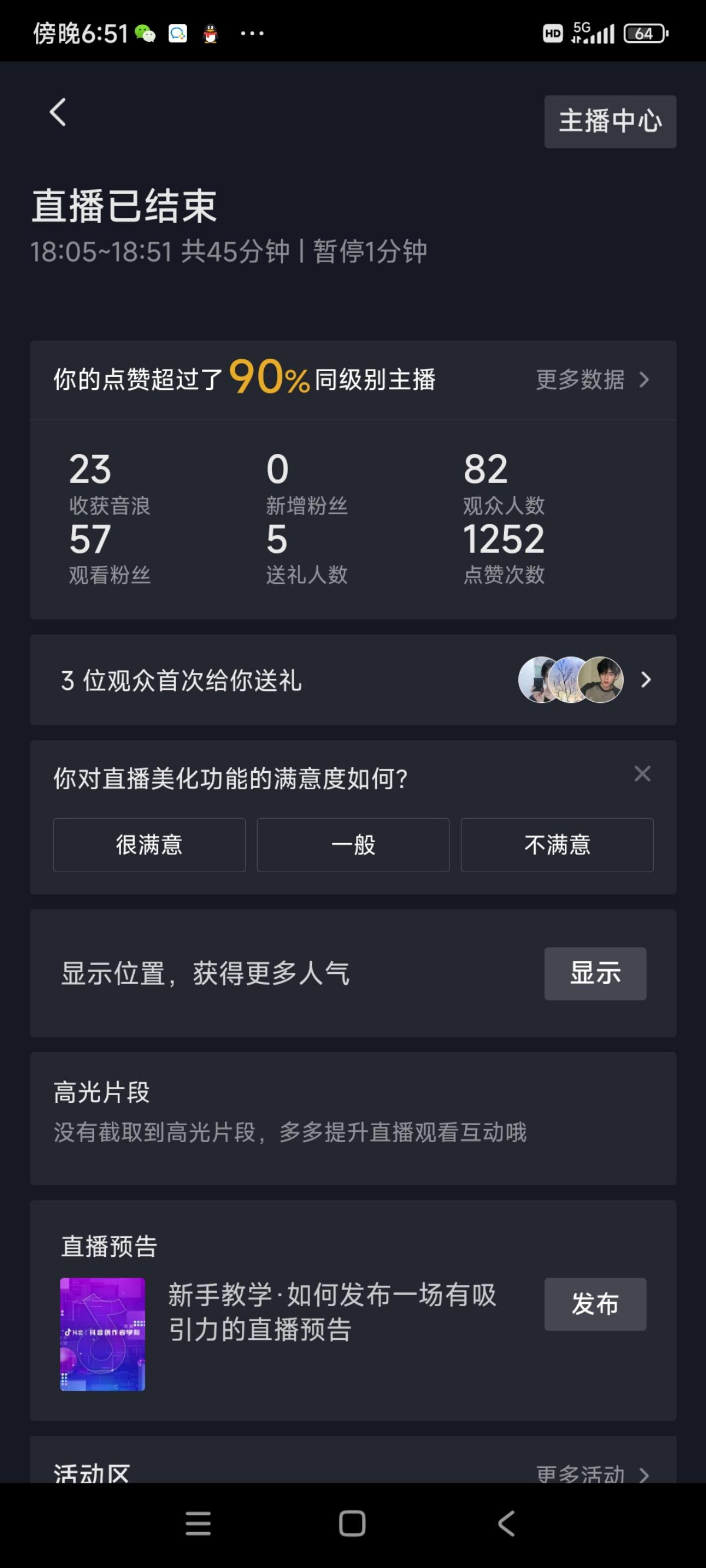The image size is (706, 1568).
Task: Go back using the top-left arrow
Action: point(58,112)
